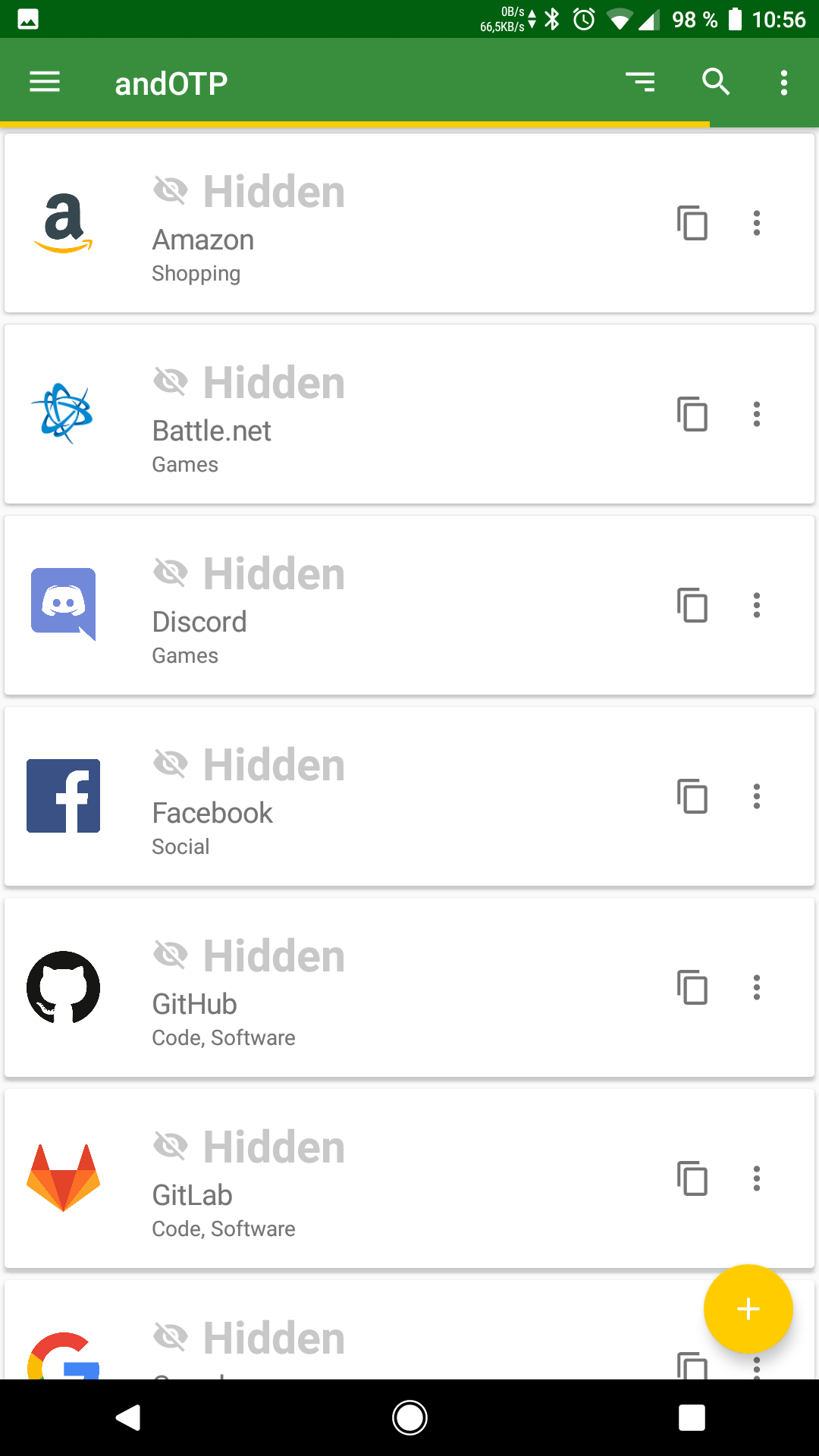Add a new account with plus button
Image resolution: width=819 pixels, height=1456 pixels.
pyautogui.click(x=748, y=1309)
